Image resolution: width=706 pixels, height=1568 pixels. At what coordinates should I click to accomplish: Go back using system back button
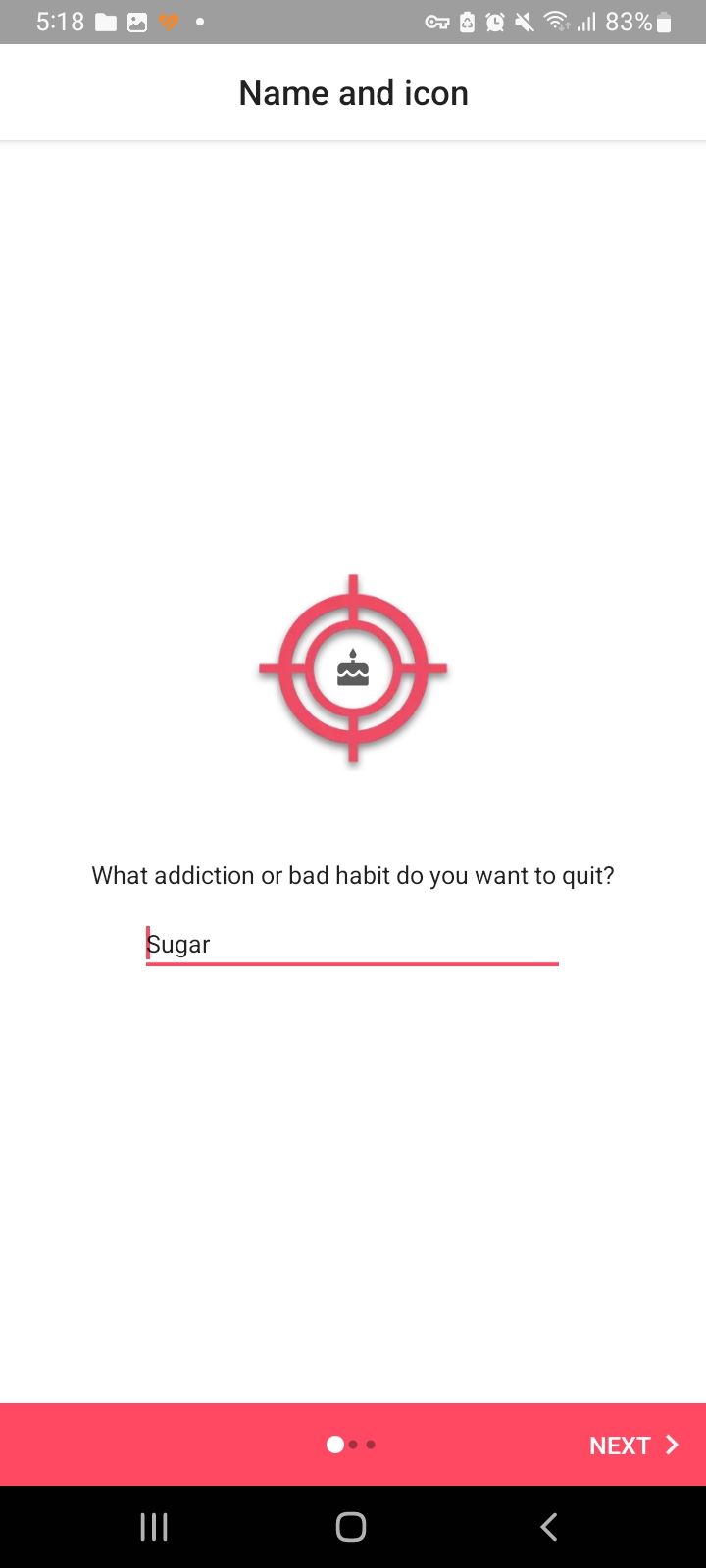(549, 1526)
